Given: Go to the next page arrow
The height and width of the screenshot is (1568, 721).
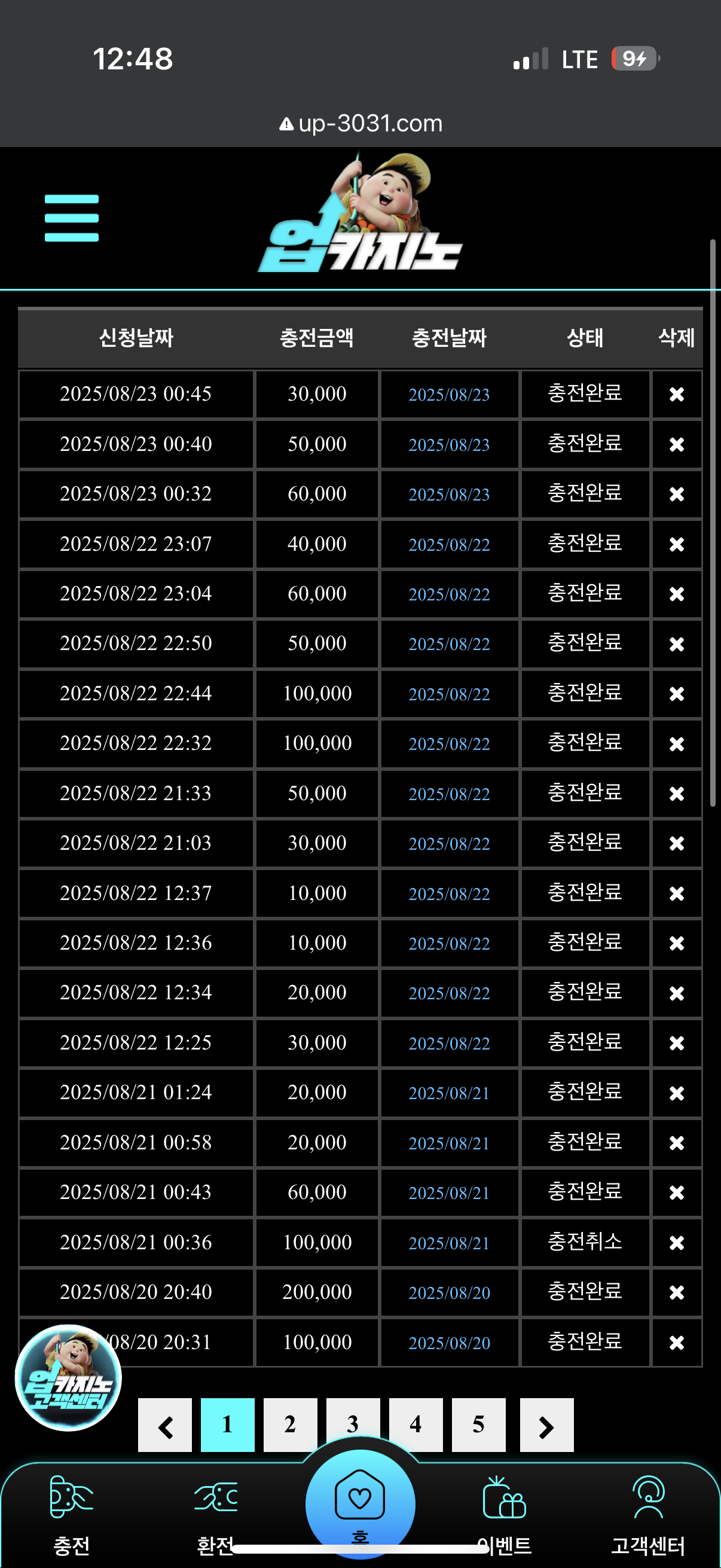Looking at the screenshot, I should pyautogui.click(x=546, y=1424).
